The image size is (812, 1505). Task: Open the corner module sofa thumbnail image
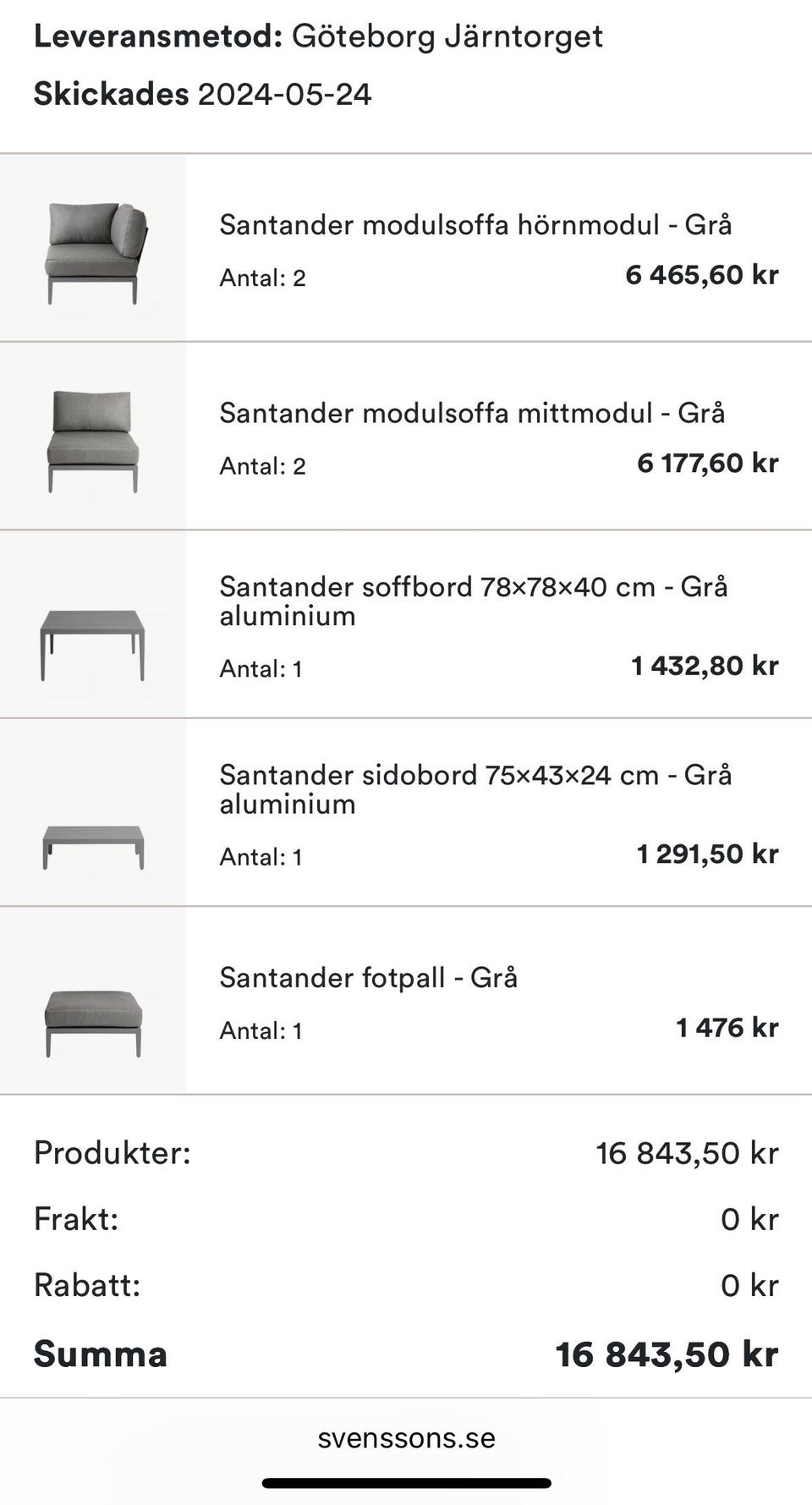pyautogui.click(x=95, y=254)
